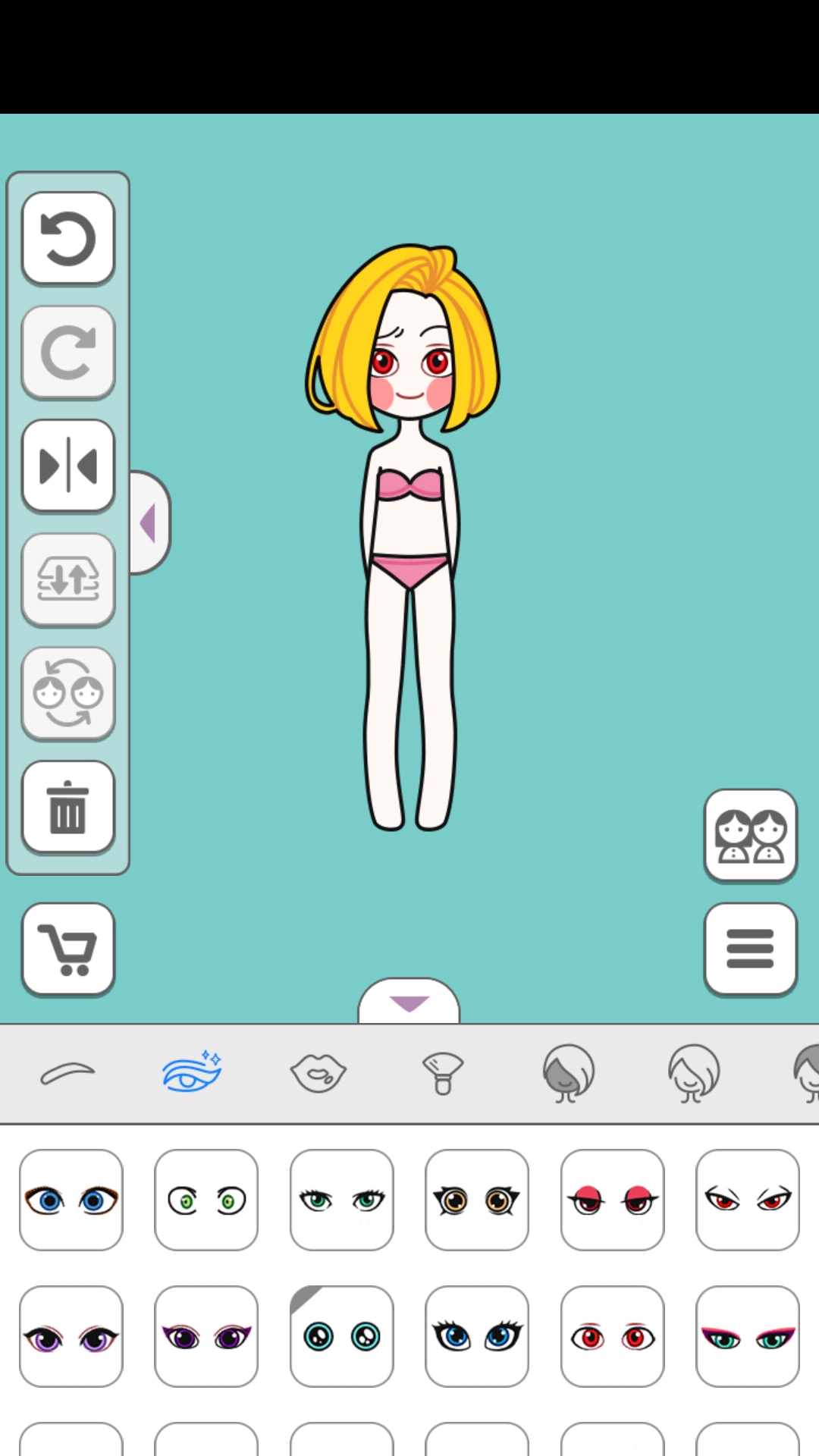819x1456 pixels.
Task: Switch to the eyebrows category
Action: pos(68,1074)
